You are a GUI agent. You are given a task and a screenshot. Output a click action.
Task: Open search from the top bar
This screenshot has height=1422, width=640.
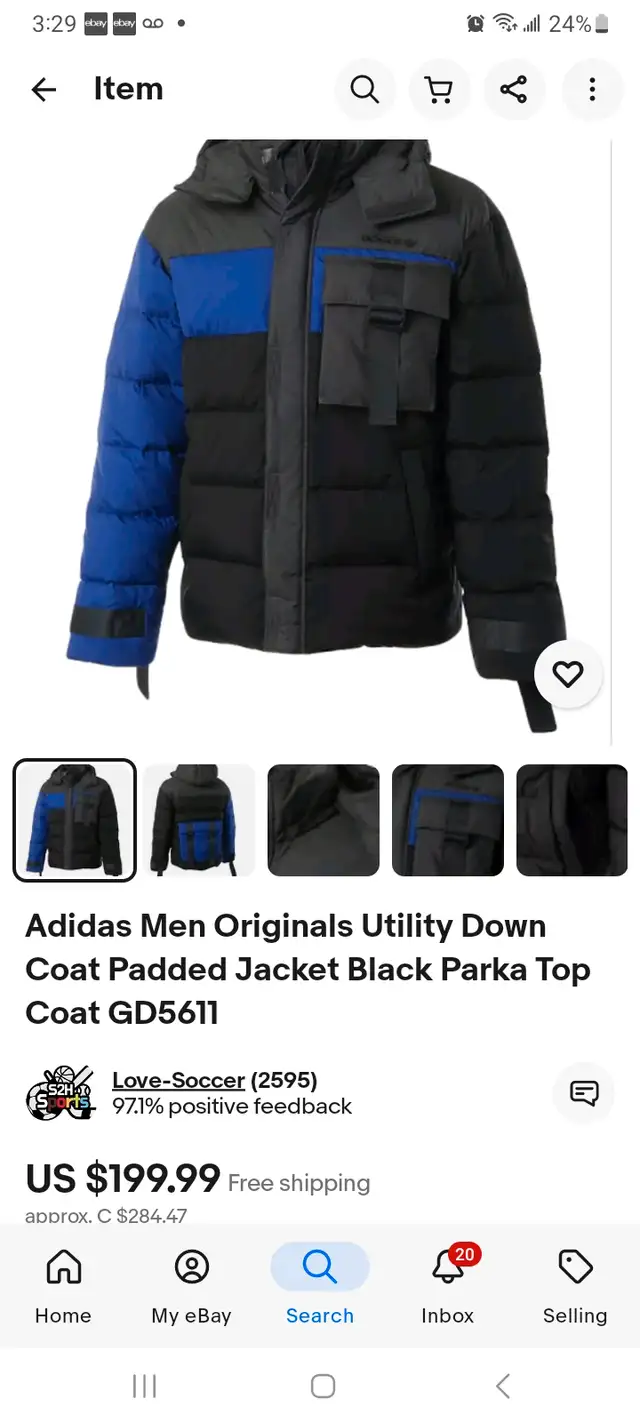click(365, 90)
